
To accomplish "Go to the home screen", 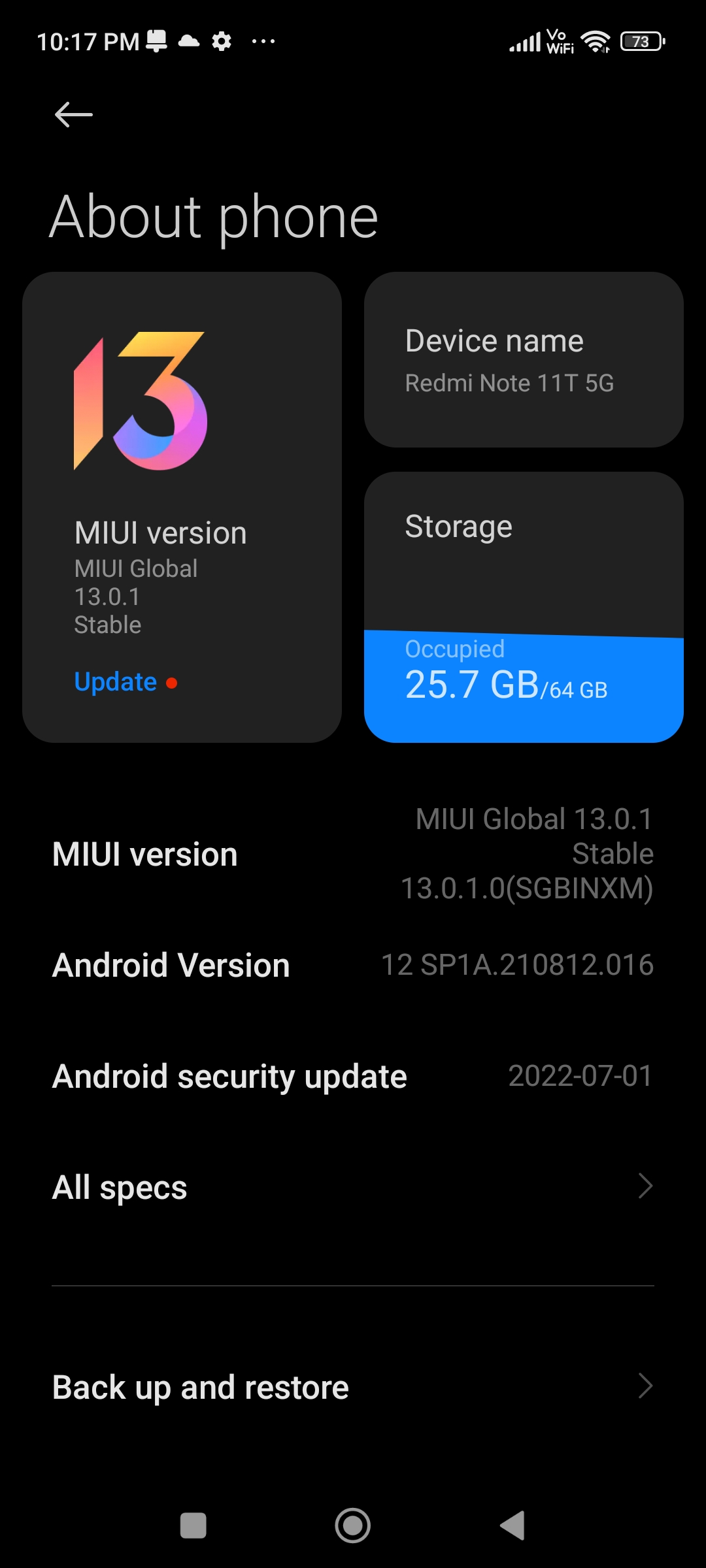I will [353, 1526].
